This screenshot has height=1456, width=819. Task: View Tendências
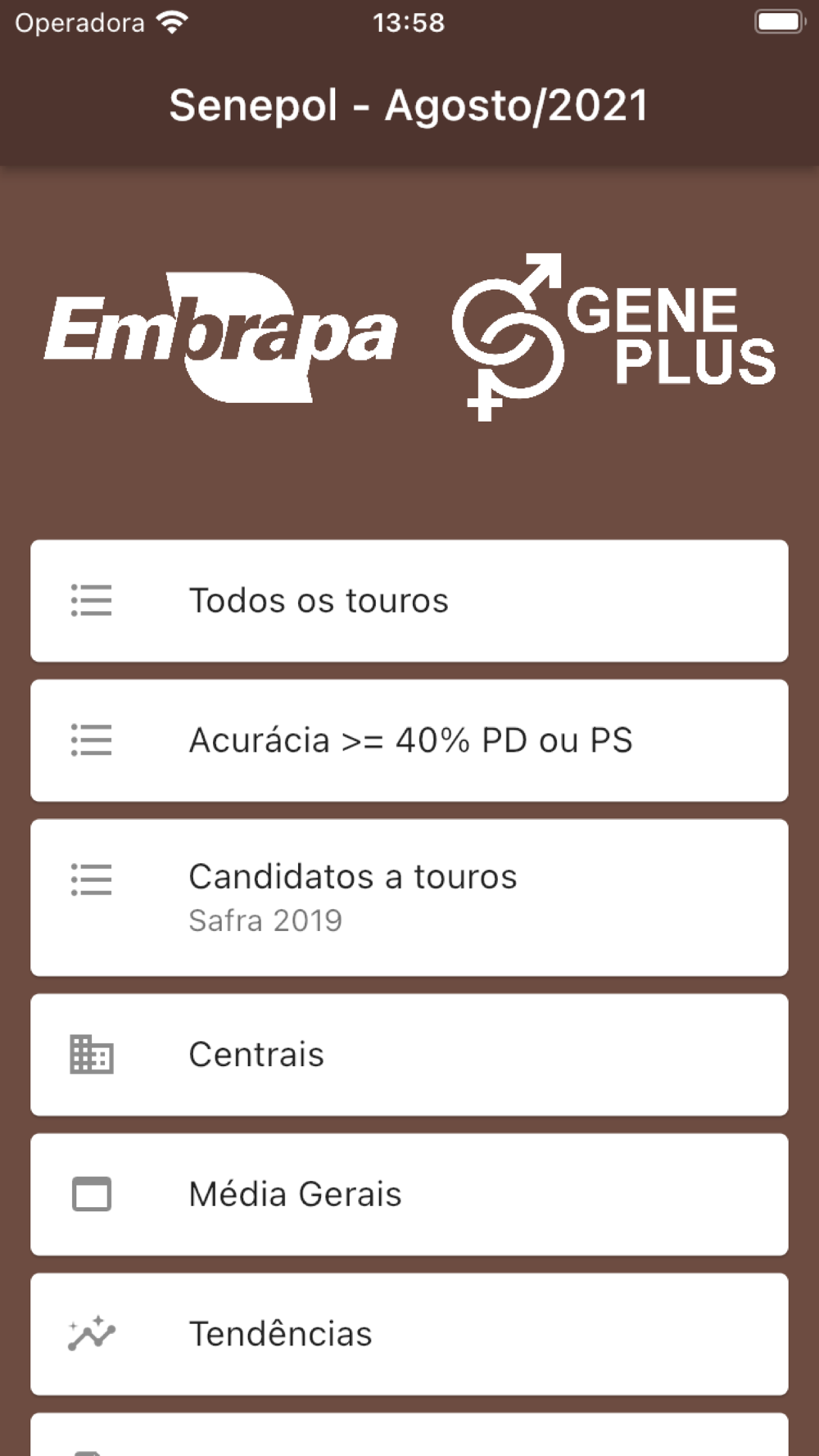(409, 1334)
